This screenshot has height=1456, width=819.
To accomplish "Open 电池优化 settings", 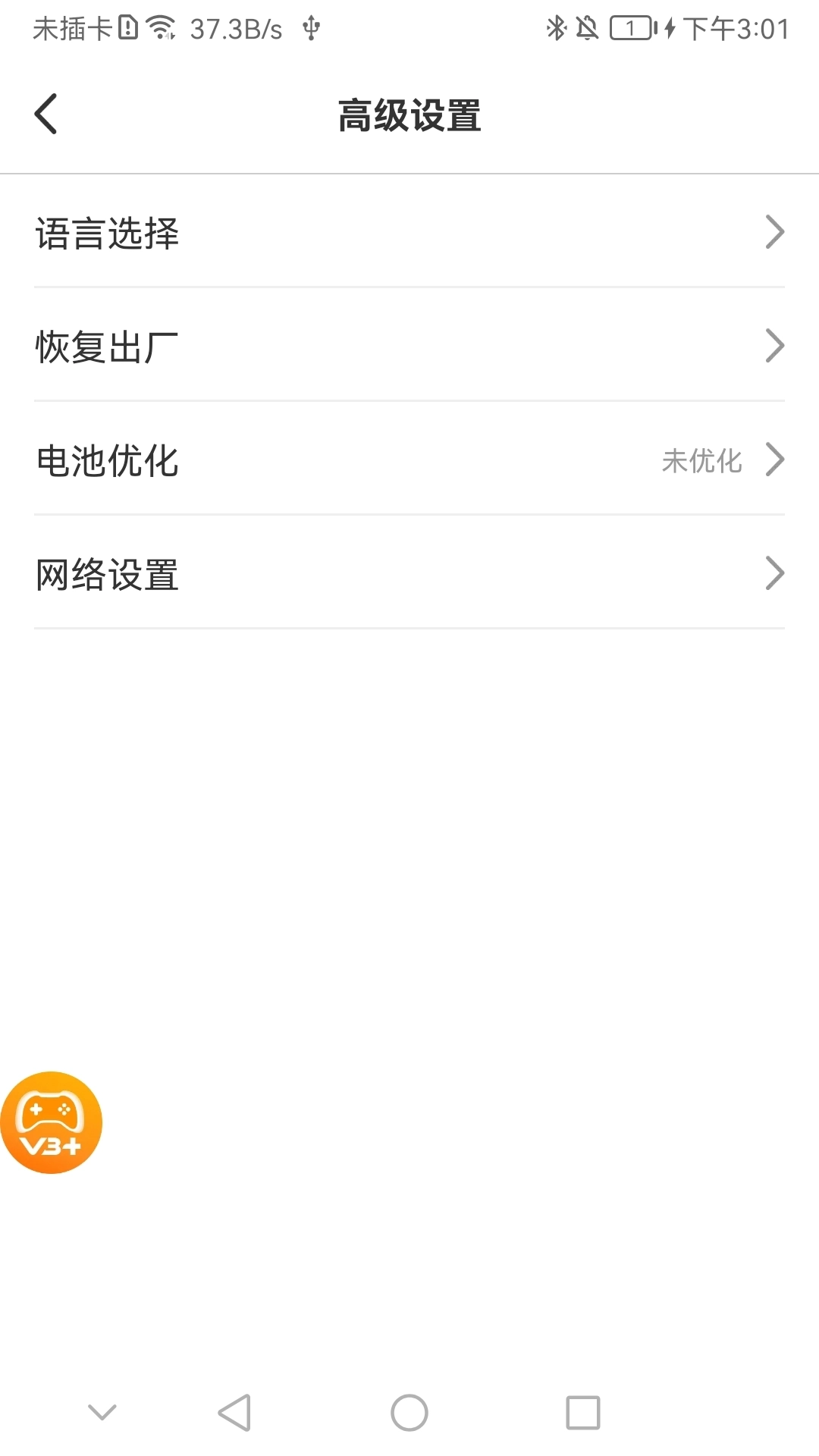I will [x=409, y=460].
